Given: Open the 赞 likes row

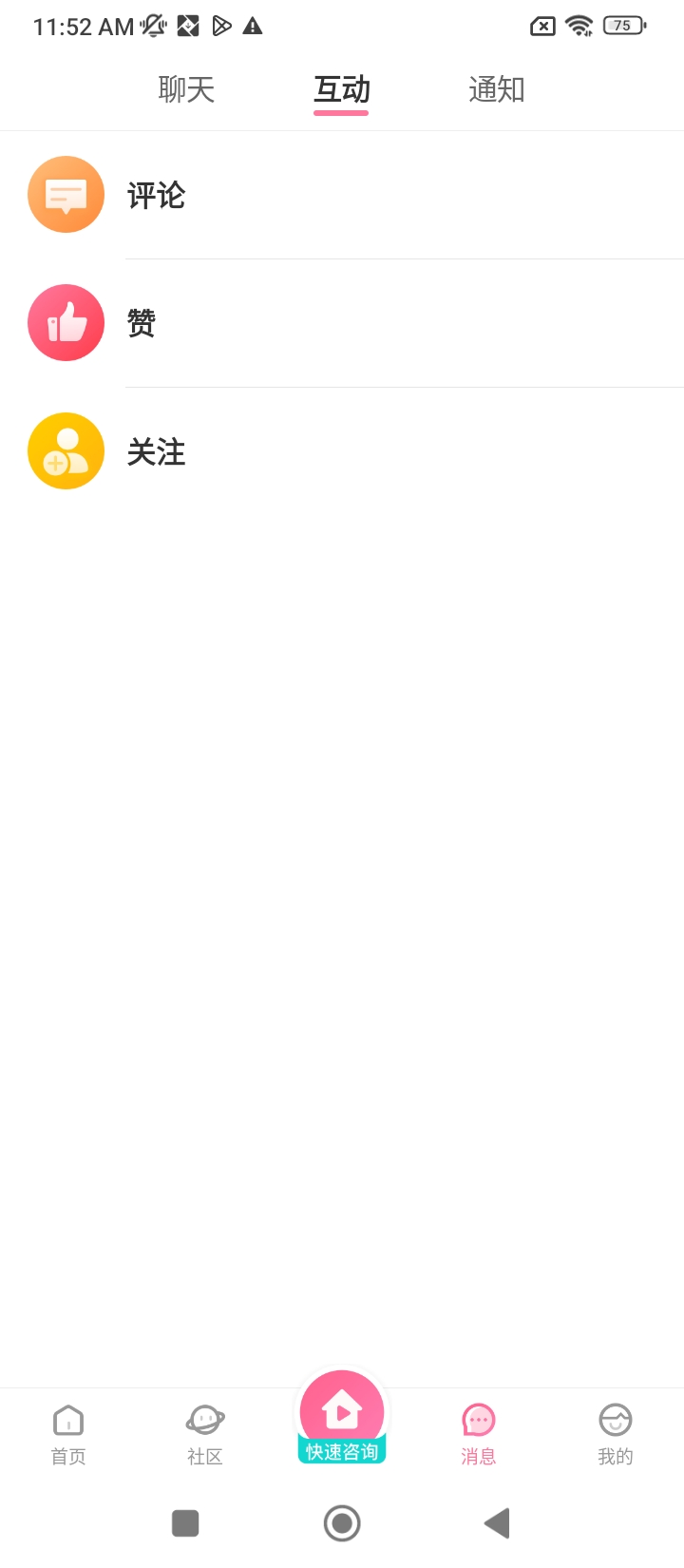Looking at the screenshot, I should click(342, 323).
